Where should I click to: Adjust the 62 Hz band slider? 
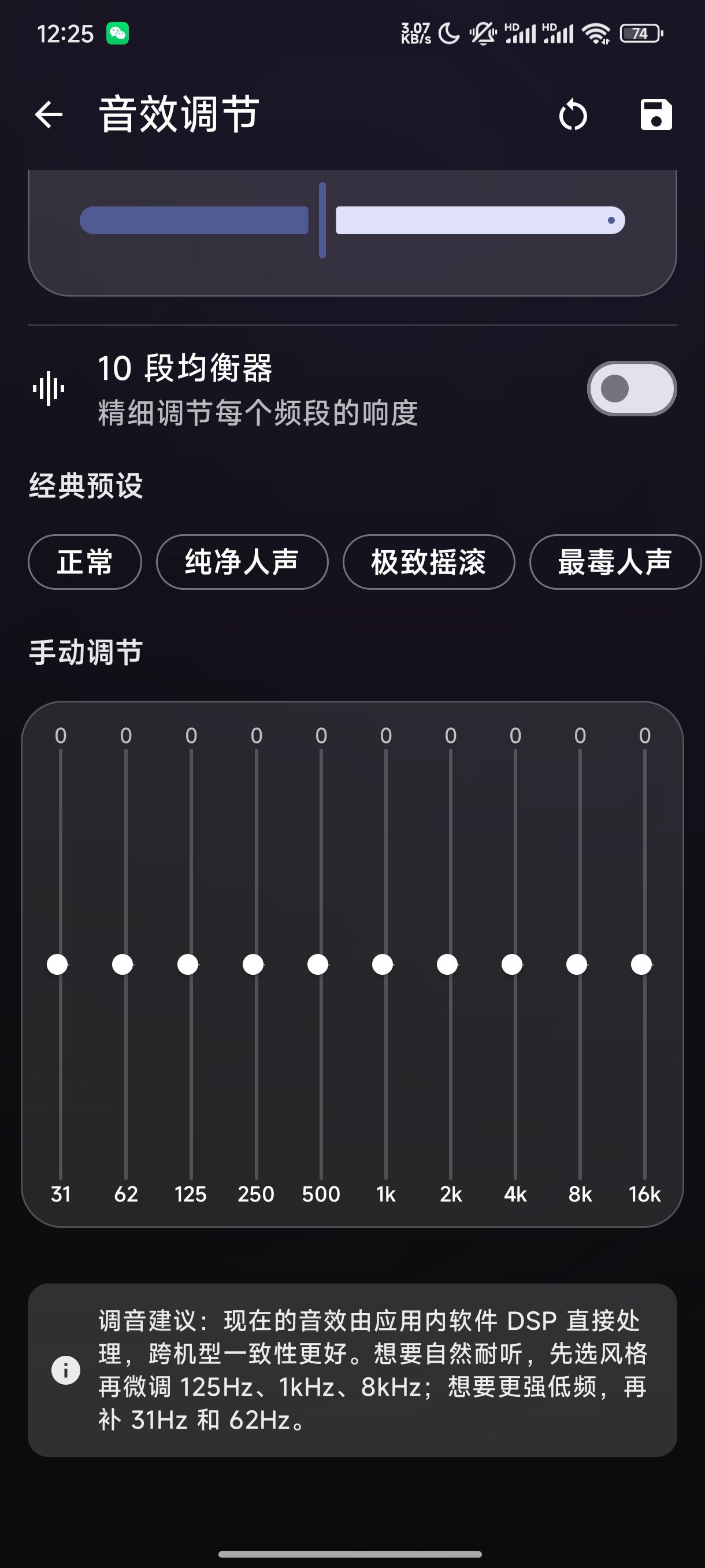(124, 964)
